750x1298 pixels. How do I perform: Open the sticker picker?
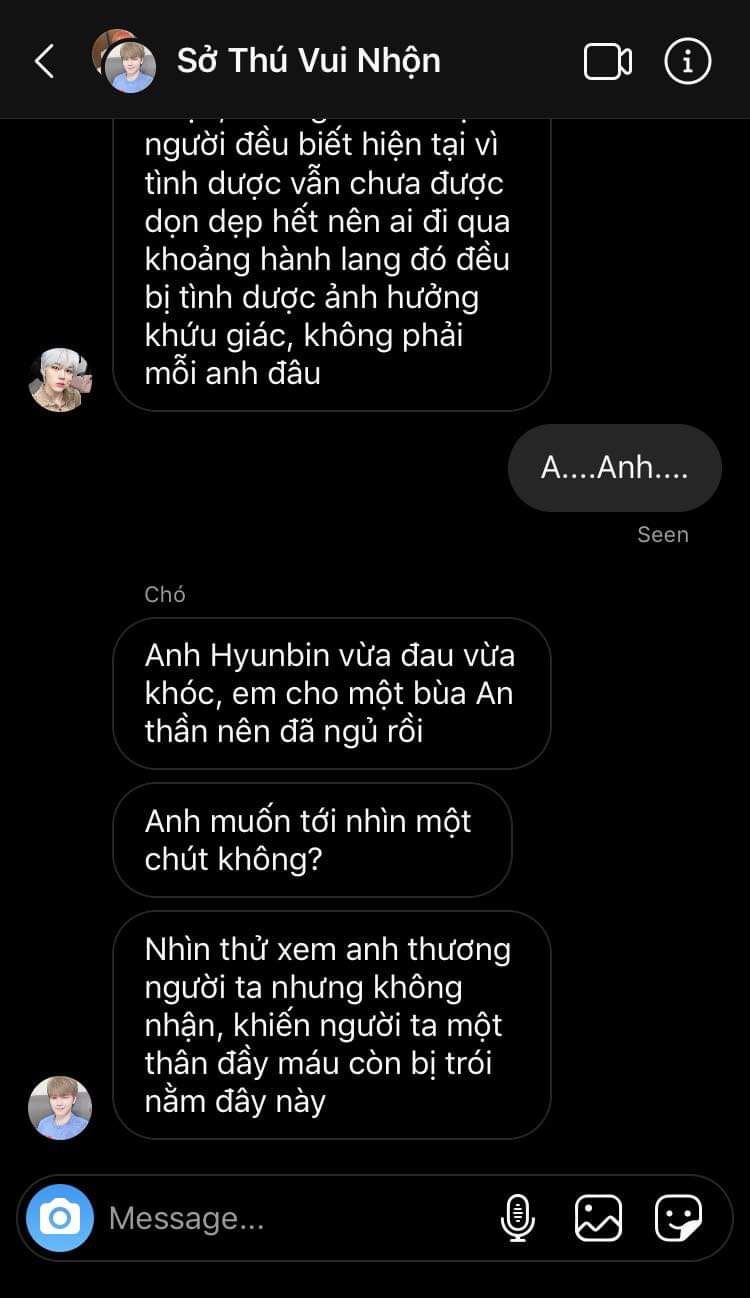point(678,1218)
